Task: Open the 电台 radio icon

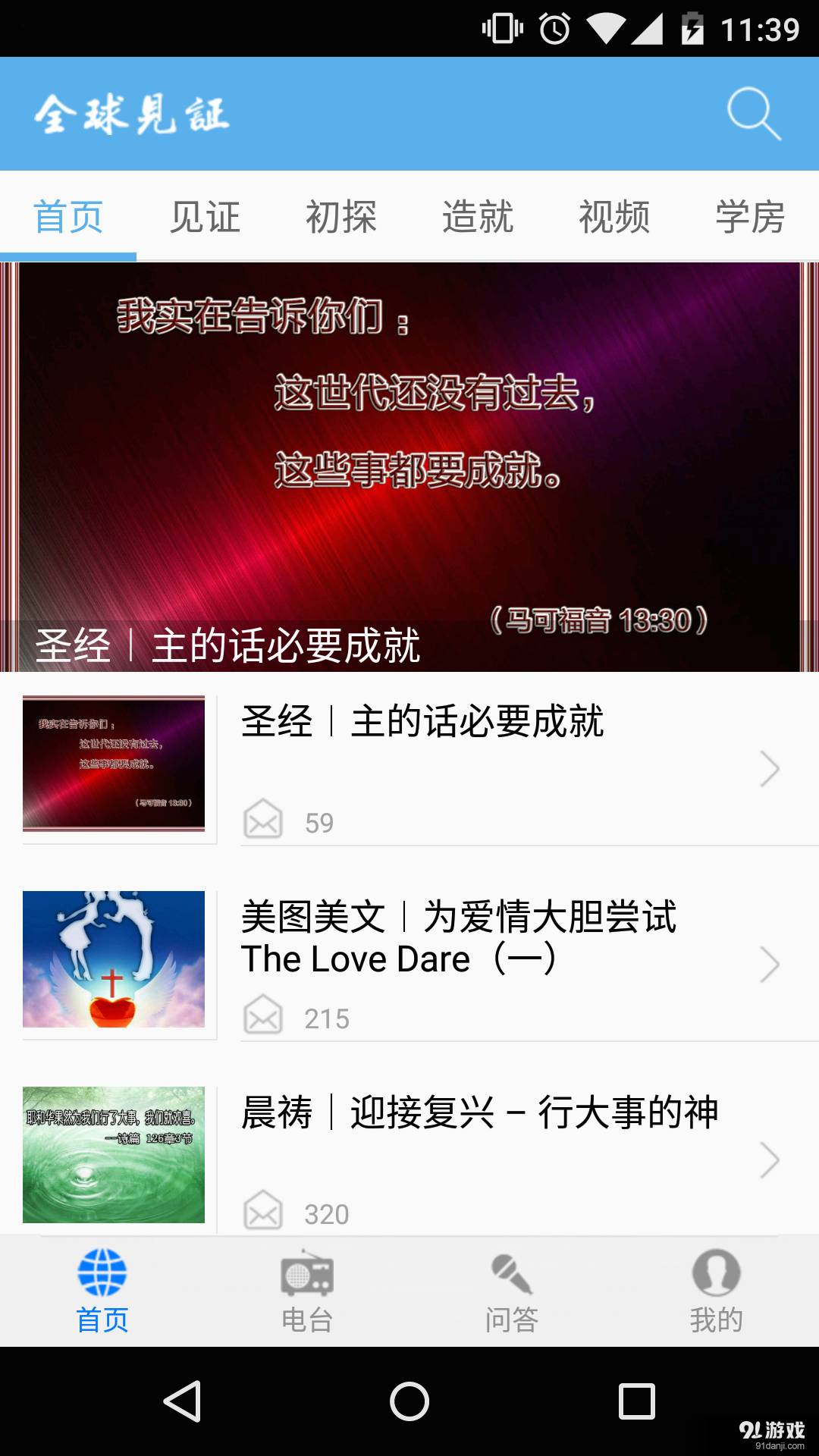Action: [307, 1282]
